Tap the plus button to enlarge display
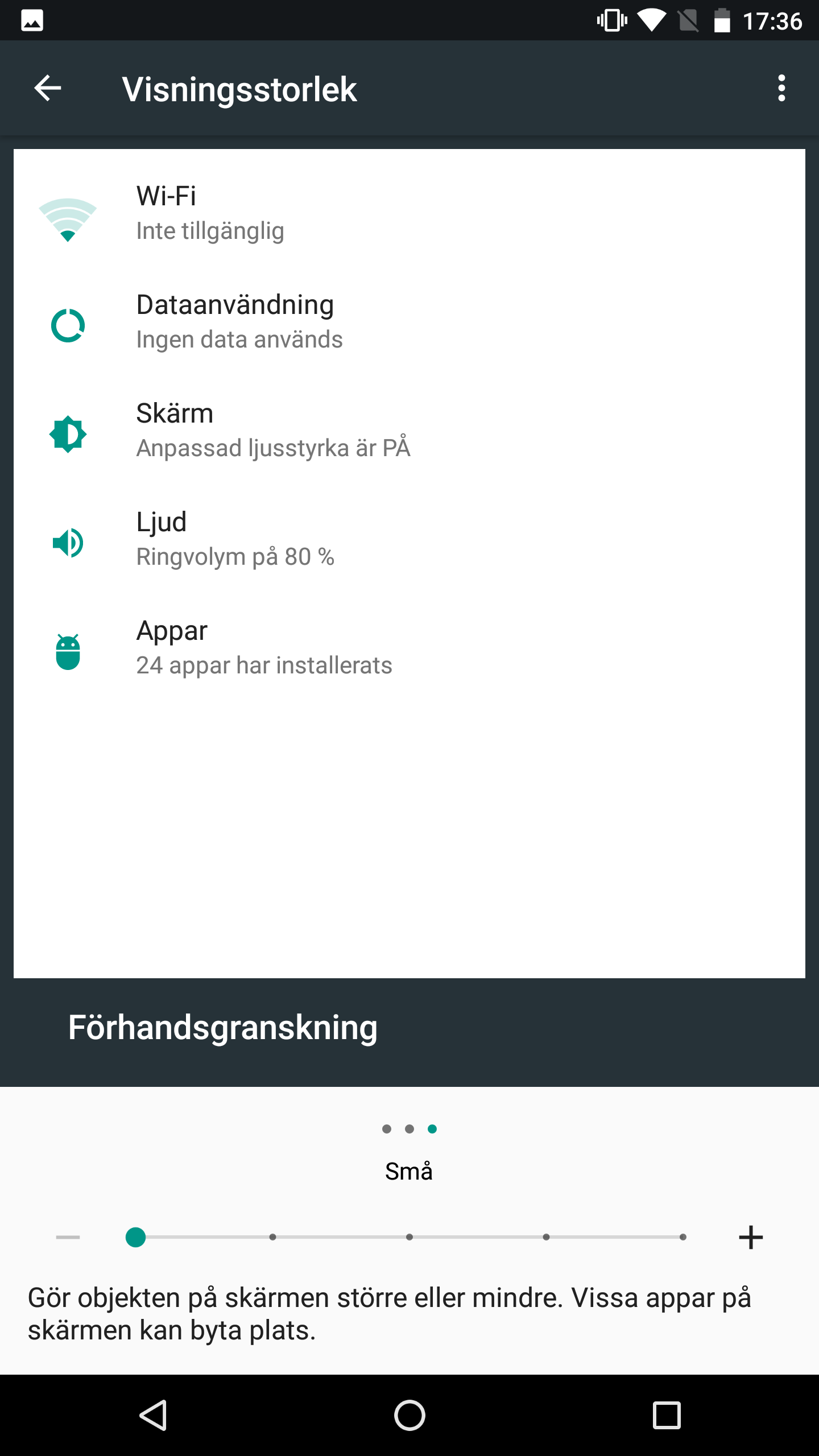This screenshot has width=819, height=1456. [750, 1237]
